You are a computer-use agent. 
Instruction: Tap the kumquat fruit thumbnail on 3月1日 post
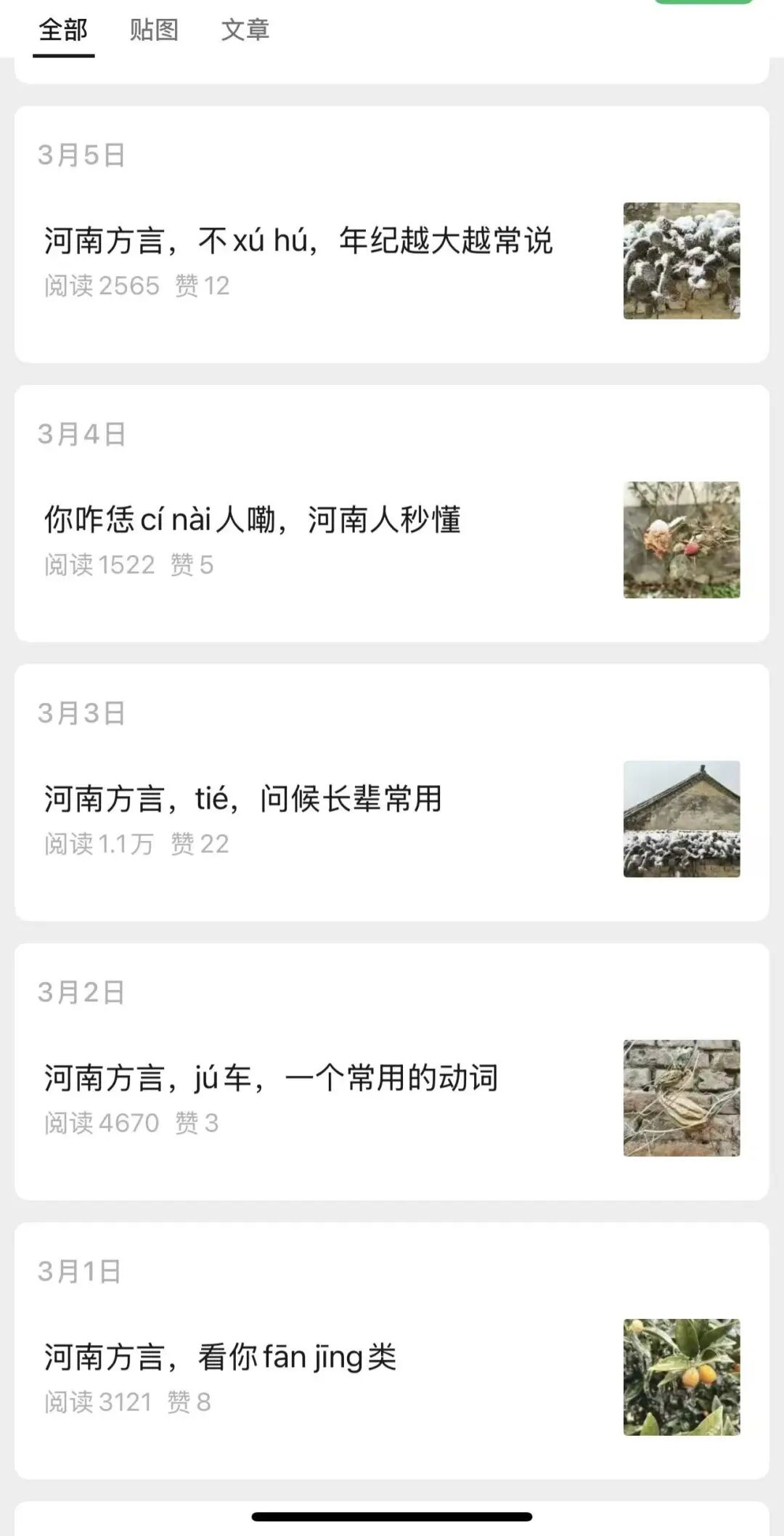[681, 1376]
